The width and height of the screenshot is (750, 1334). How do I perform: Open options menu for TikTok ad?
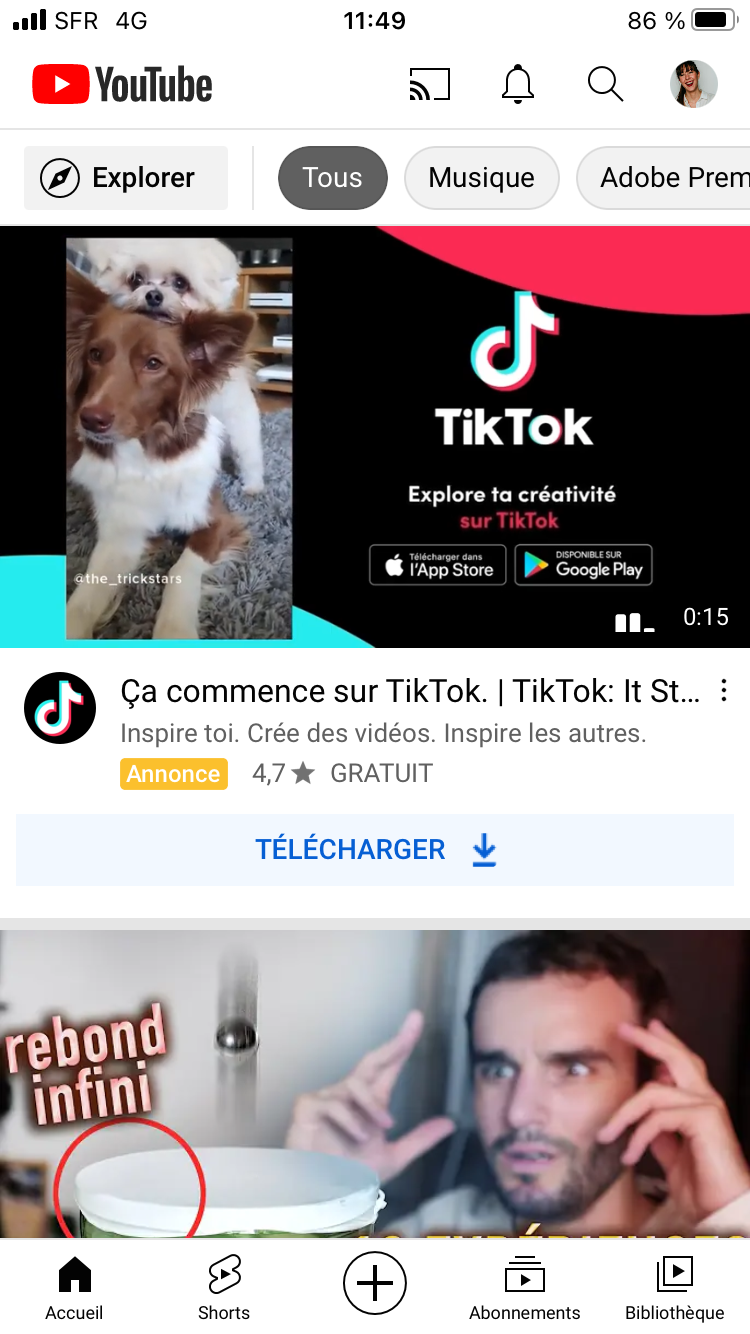tap(724, 691)
